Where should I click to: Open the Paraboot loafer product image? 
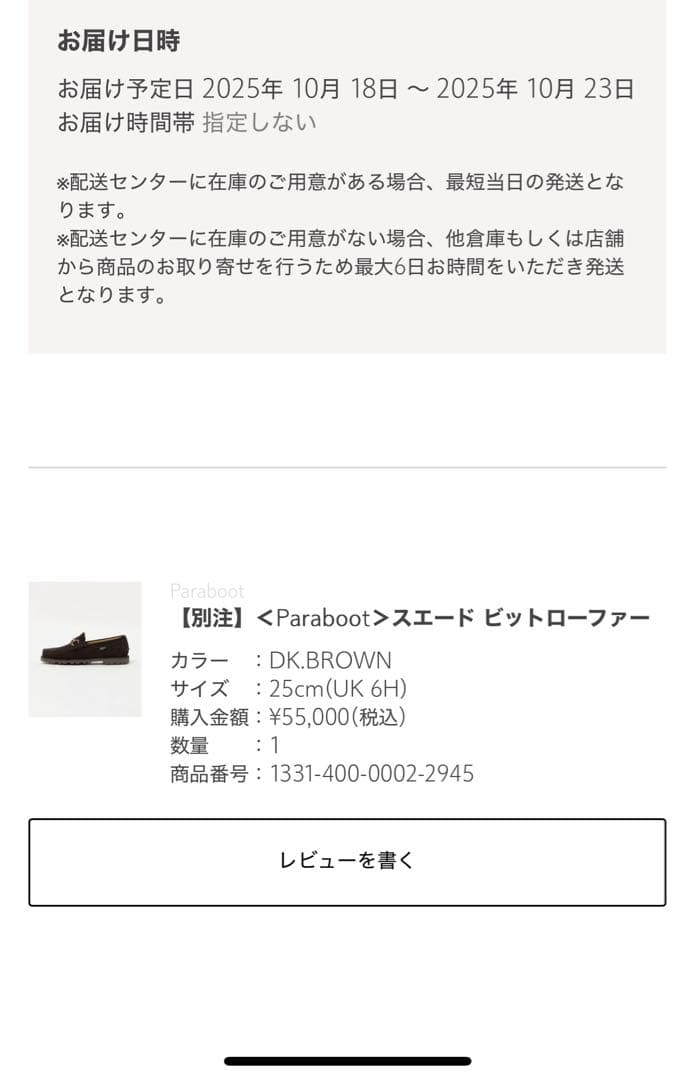point(85,649)
